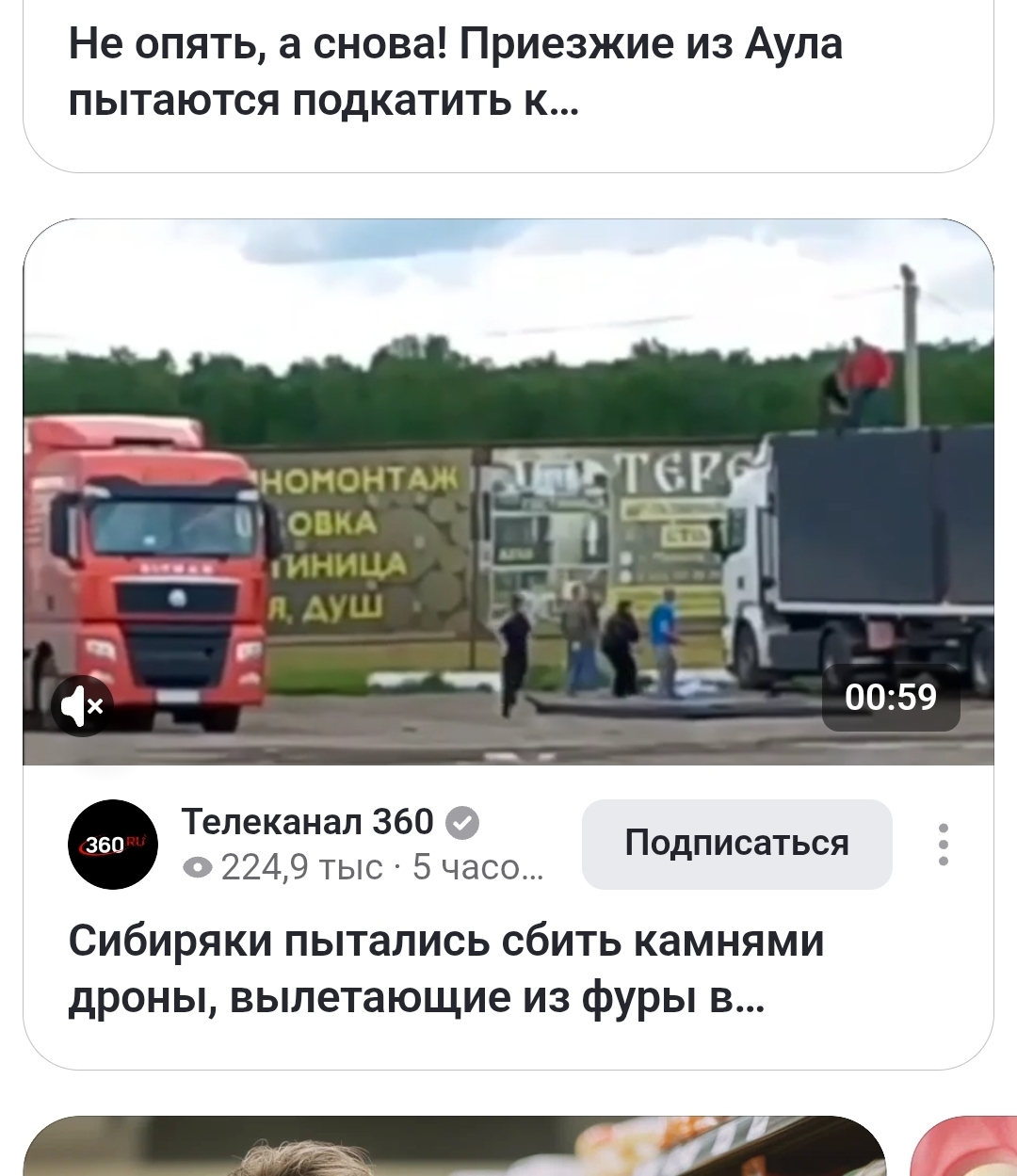Unmute the video with the trucks
The image size is (1017, 1176).
click(83, 705)
